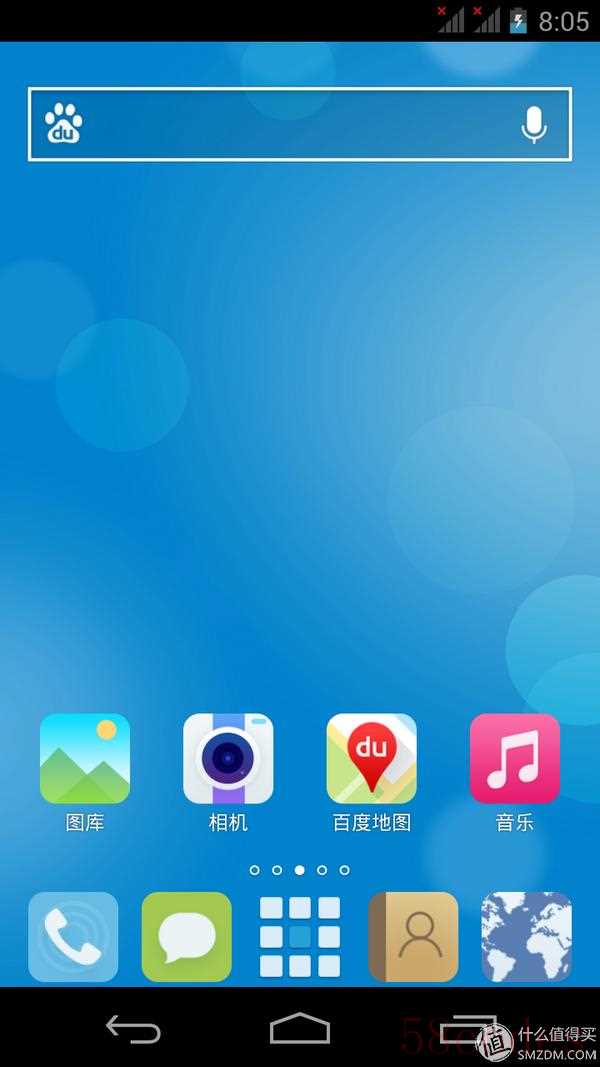Viewport: 600px width, 1067px height.
Task: Open the app drawer grid
Action: (x=300, y=937)
